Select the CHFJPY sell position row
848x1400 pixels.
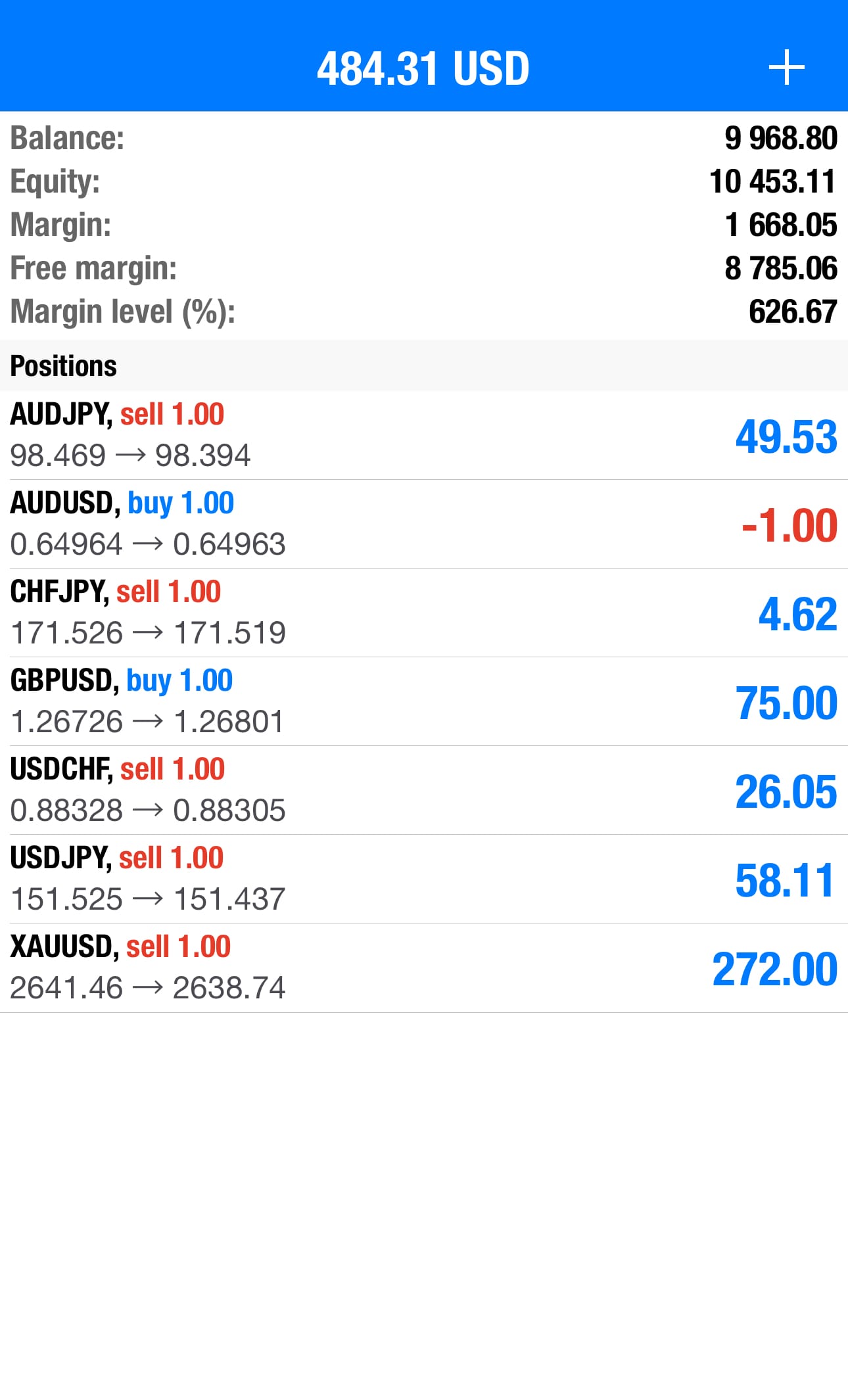tap(424, 613)
